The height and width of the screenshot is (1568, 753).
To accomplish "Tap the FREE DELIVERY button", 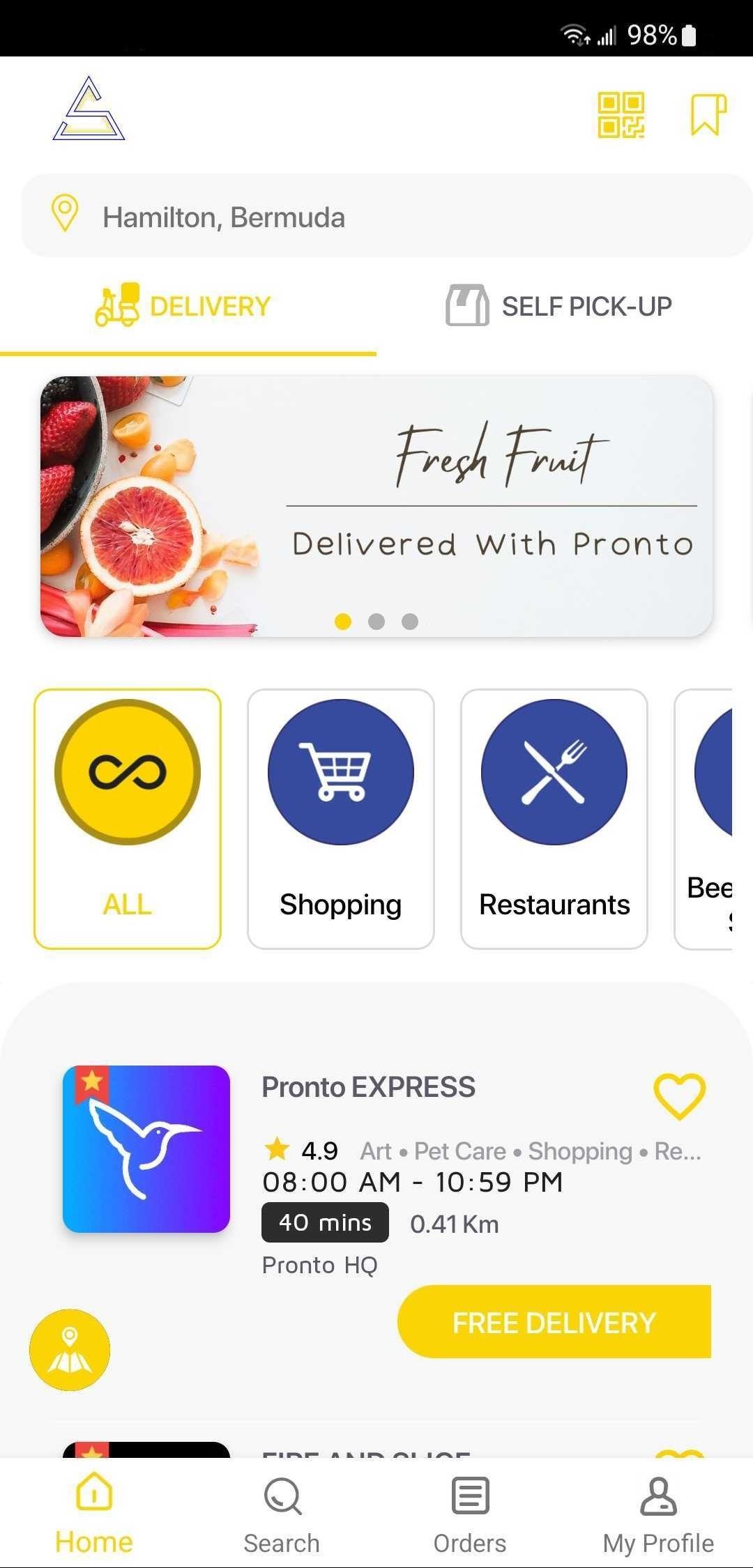I will pos(554,1322).
